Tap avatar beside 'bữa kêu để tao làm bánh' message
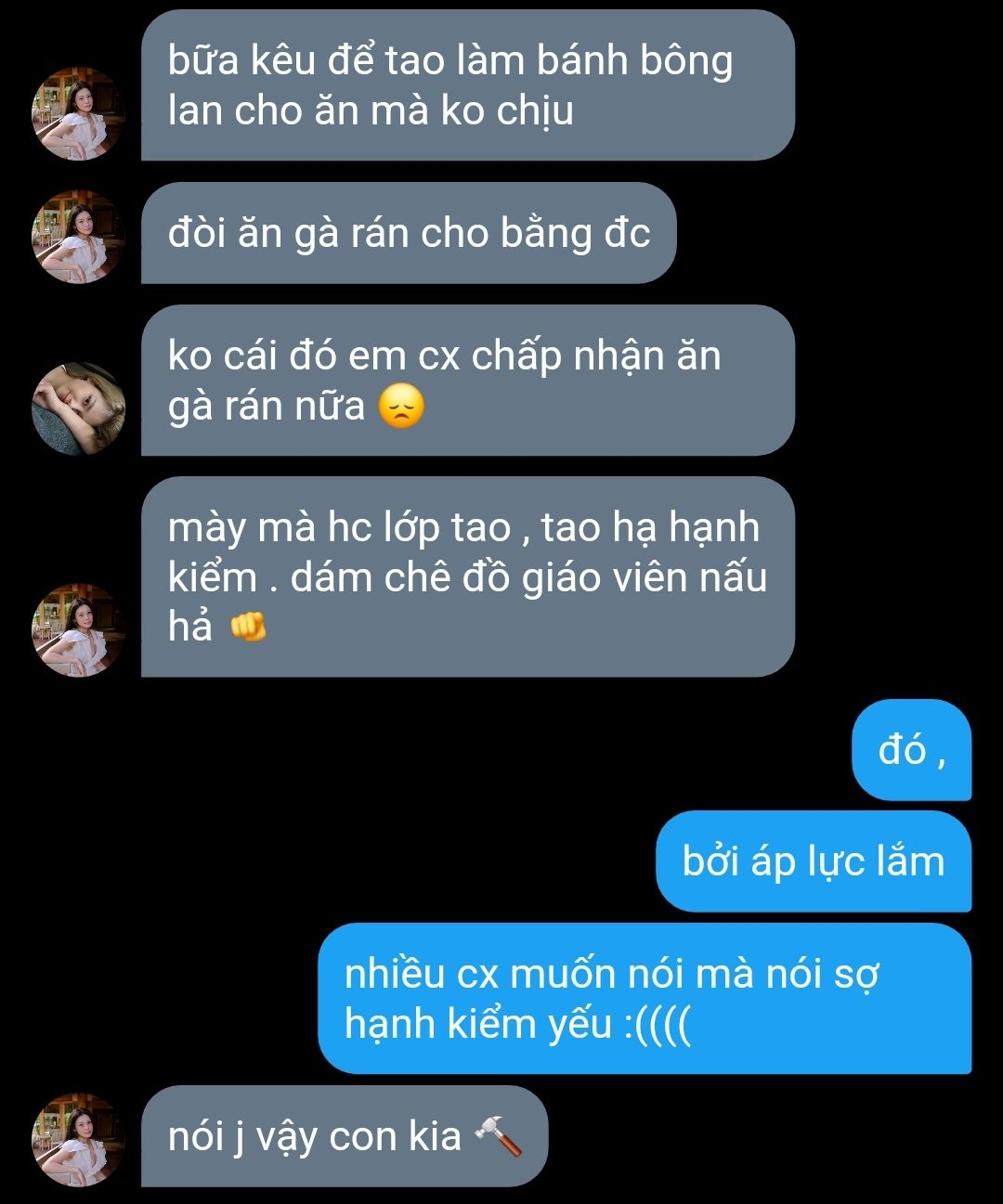 pyautogui.click(x=78, y=113)
